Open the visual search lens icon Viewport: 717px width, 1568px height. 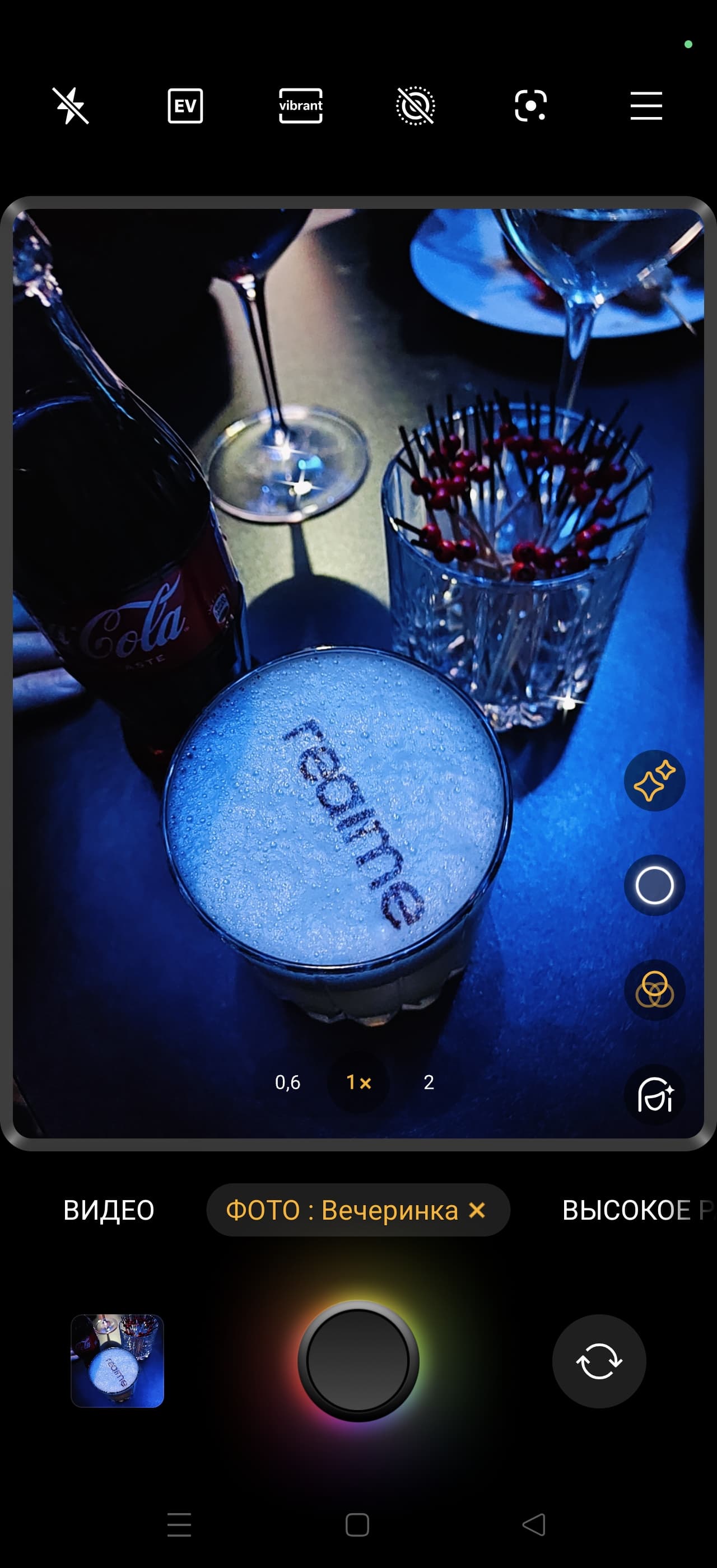coord(531,106)
